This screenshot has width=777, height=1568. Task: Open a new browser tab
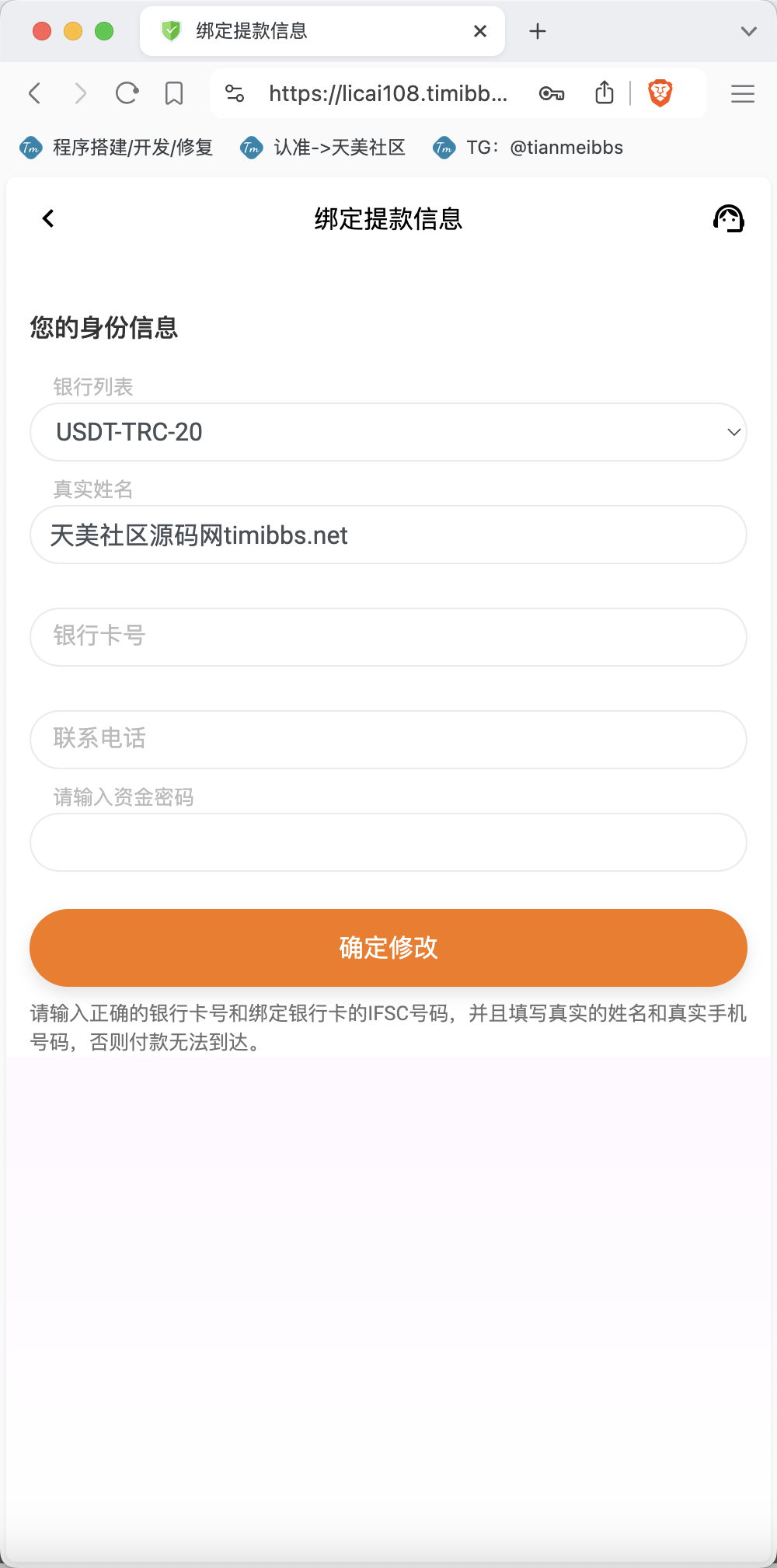(538, 31)
